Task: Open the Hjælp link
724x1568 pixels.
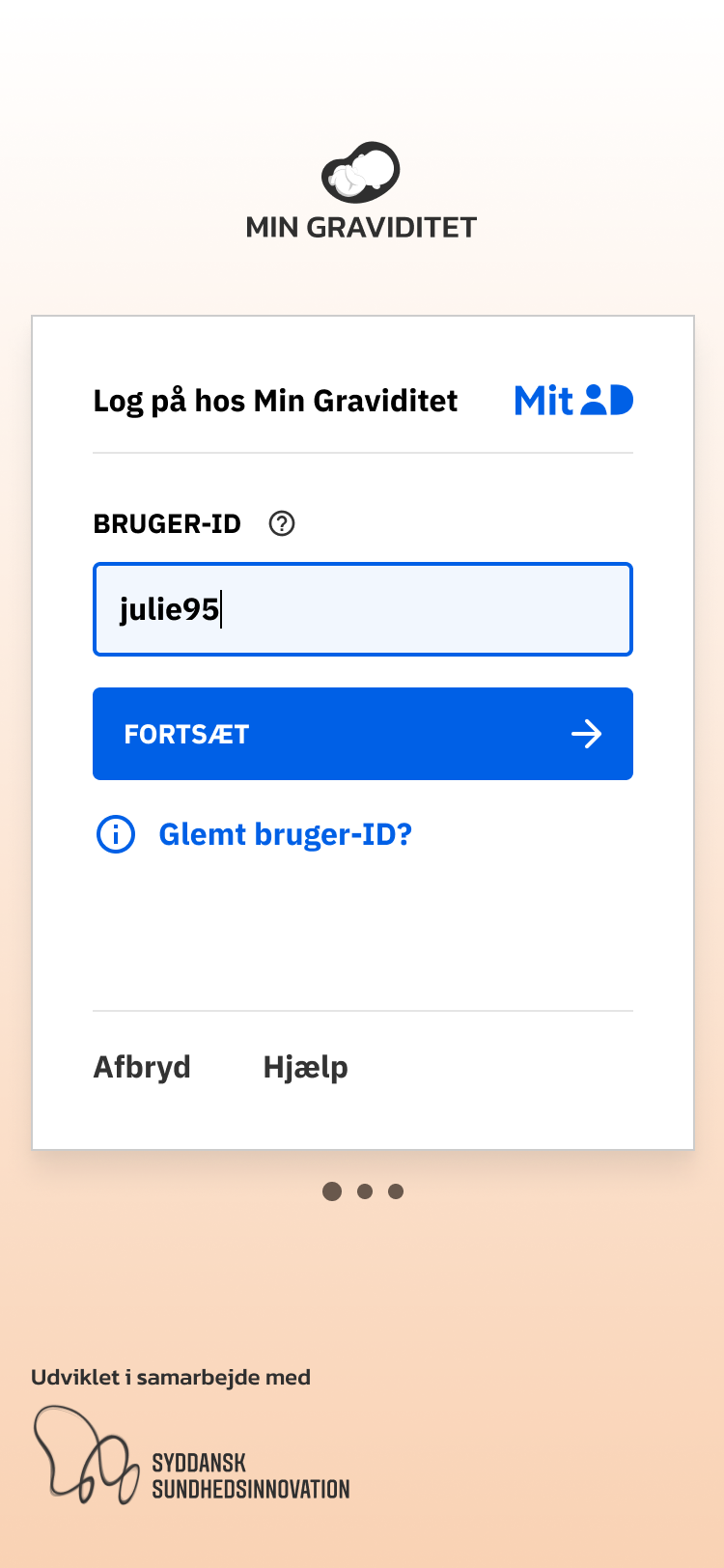Action: 305,1067
